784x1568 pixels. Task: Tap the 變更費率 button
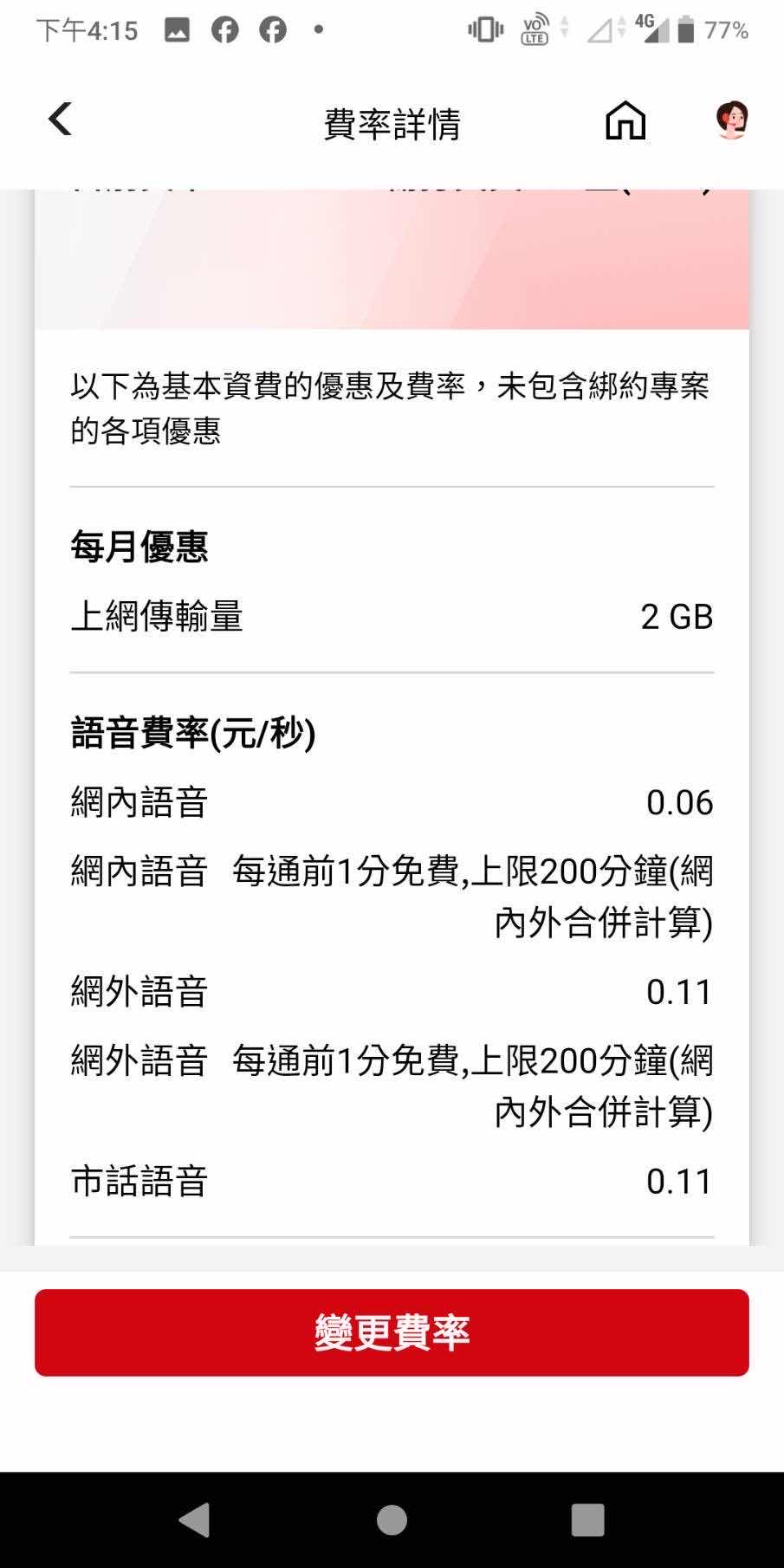pyautogui.click(x=392, y=1332)
